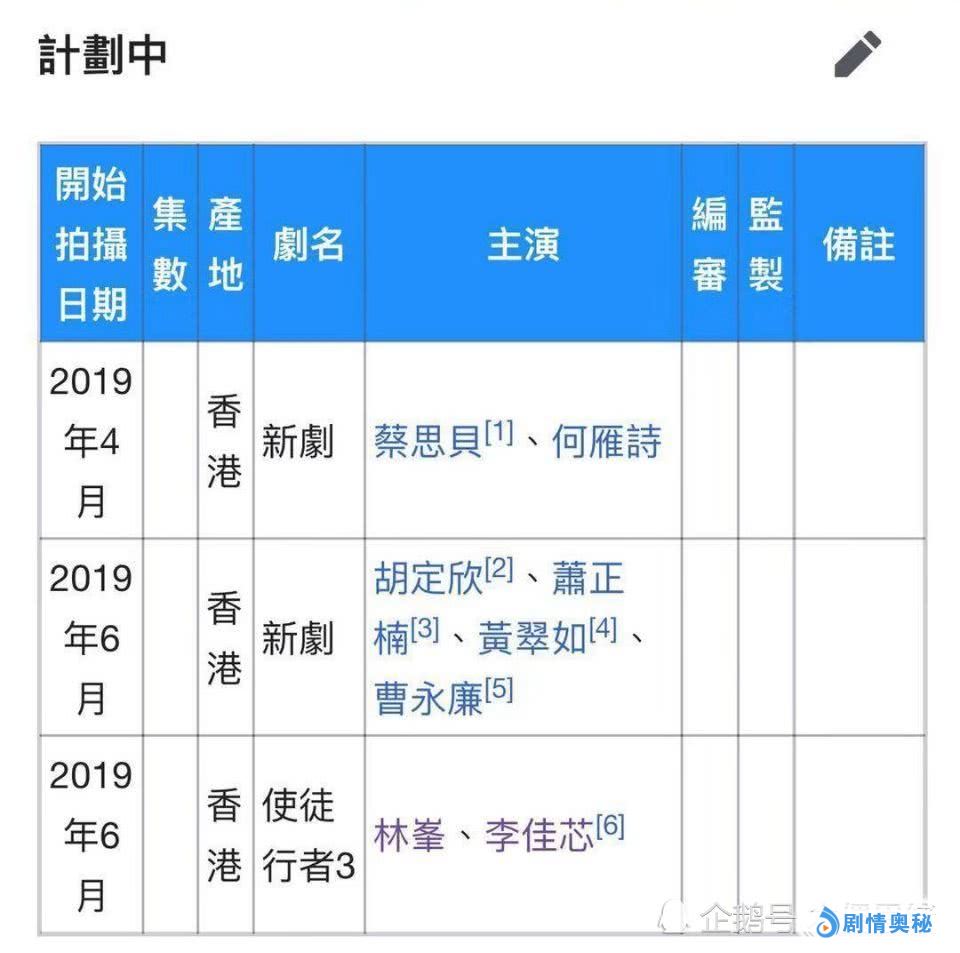Open the 蕭正楠 link
Screen dimensions: 960x953
pyautogui.click(x=587, y=579)
